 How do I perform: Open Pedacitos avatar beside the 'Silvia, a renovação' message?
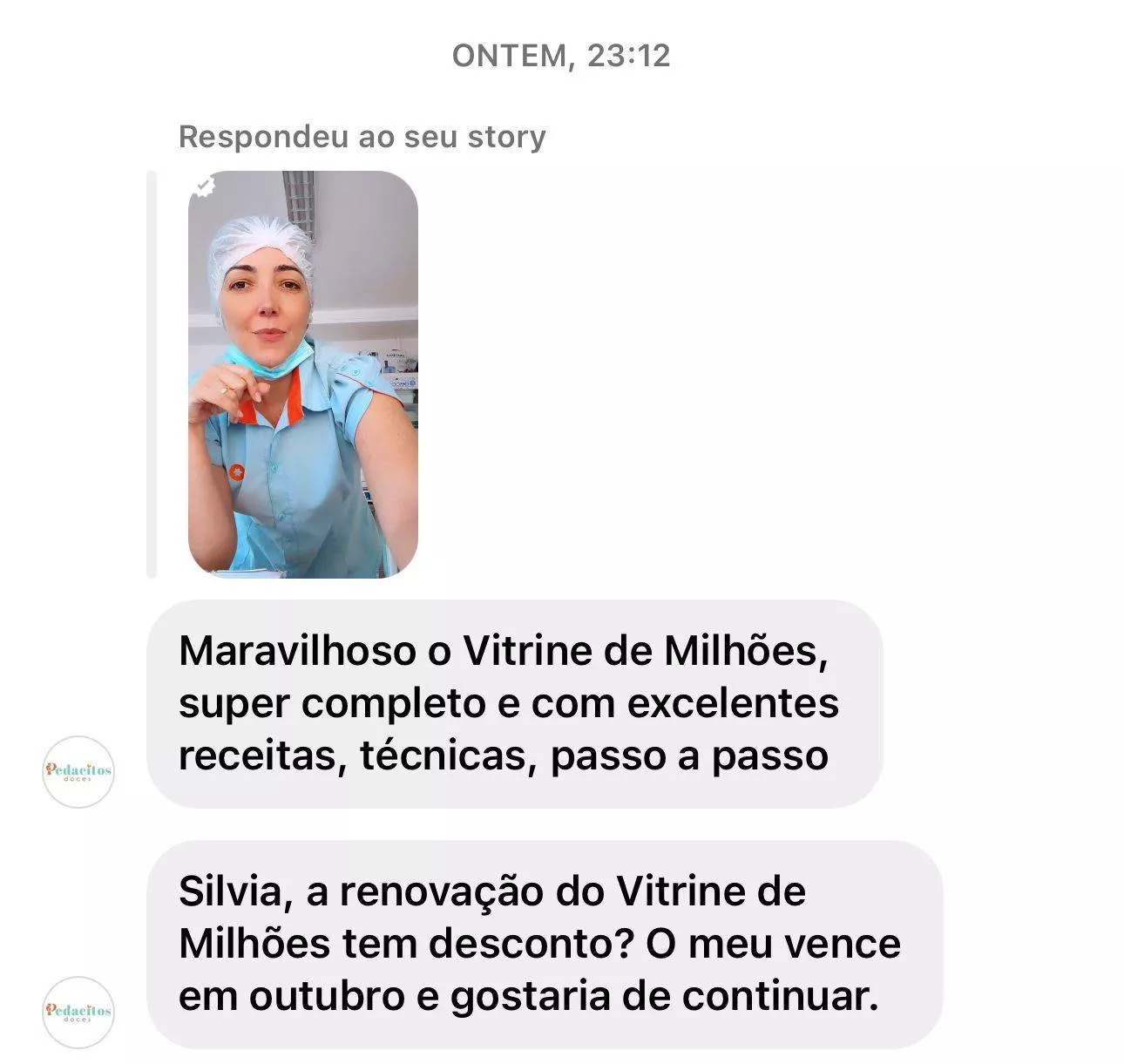tap(78, 1012)
